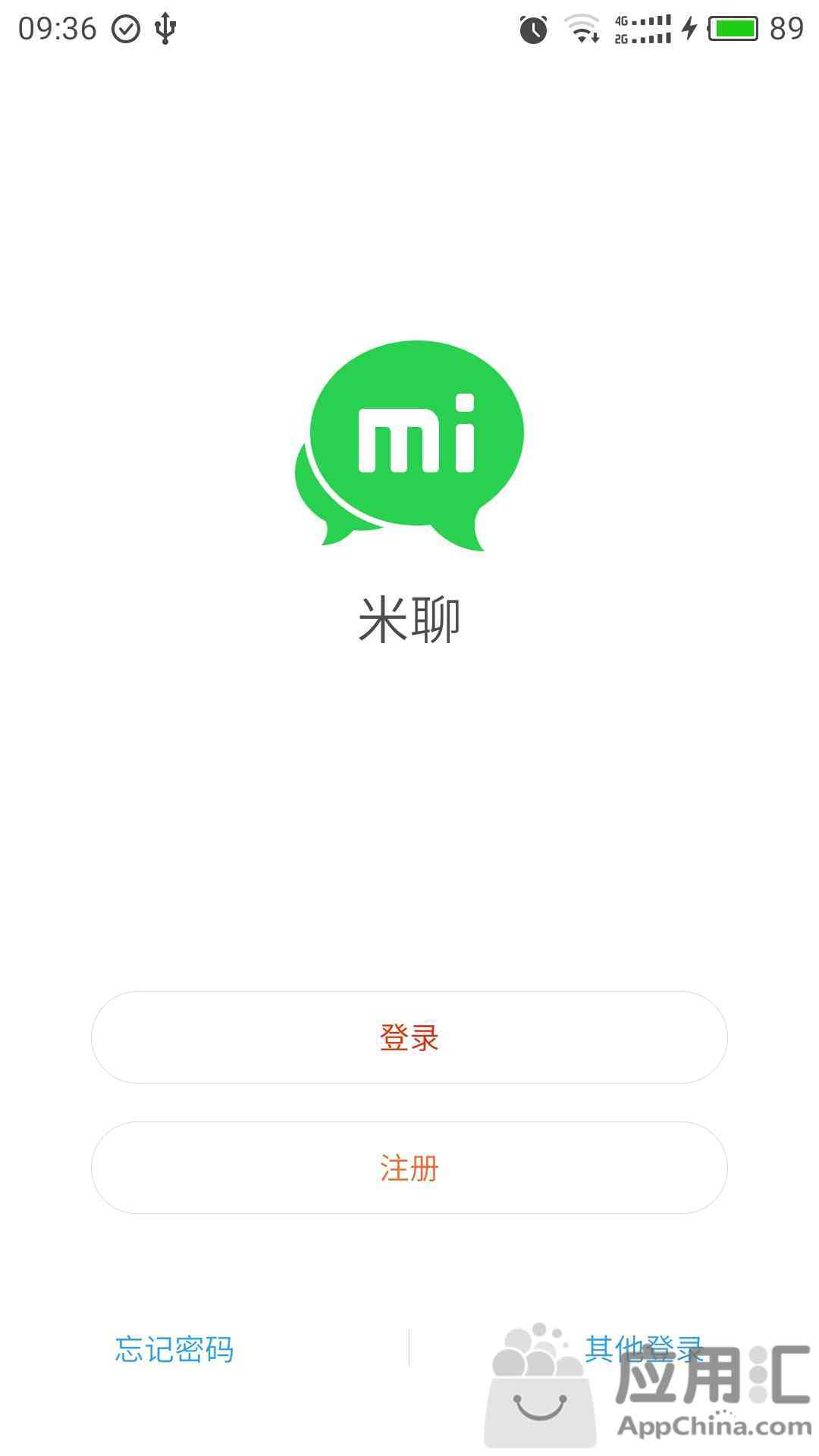Screen dimensions: 819x1456
Task: Open 注册 to register an account
Action: [409, 1168]
